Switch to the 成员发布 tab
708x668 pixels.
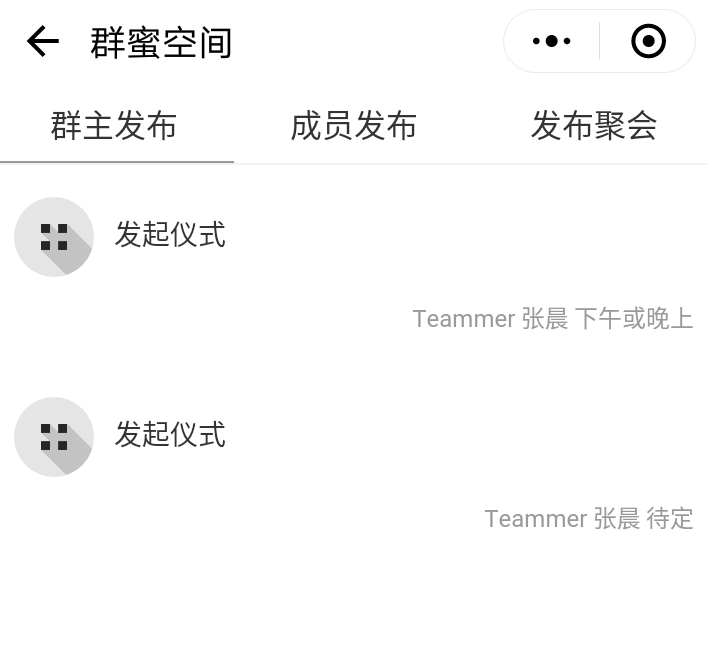[x=353, y=126]
